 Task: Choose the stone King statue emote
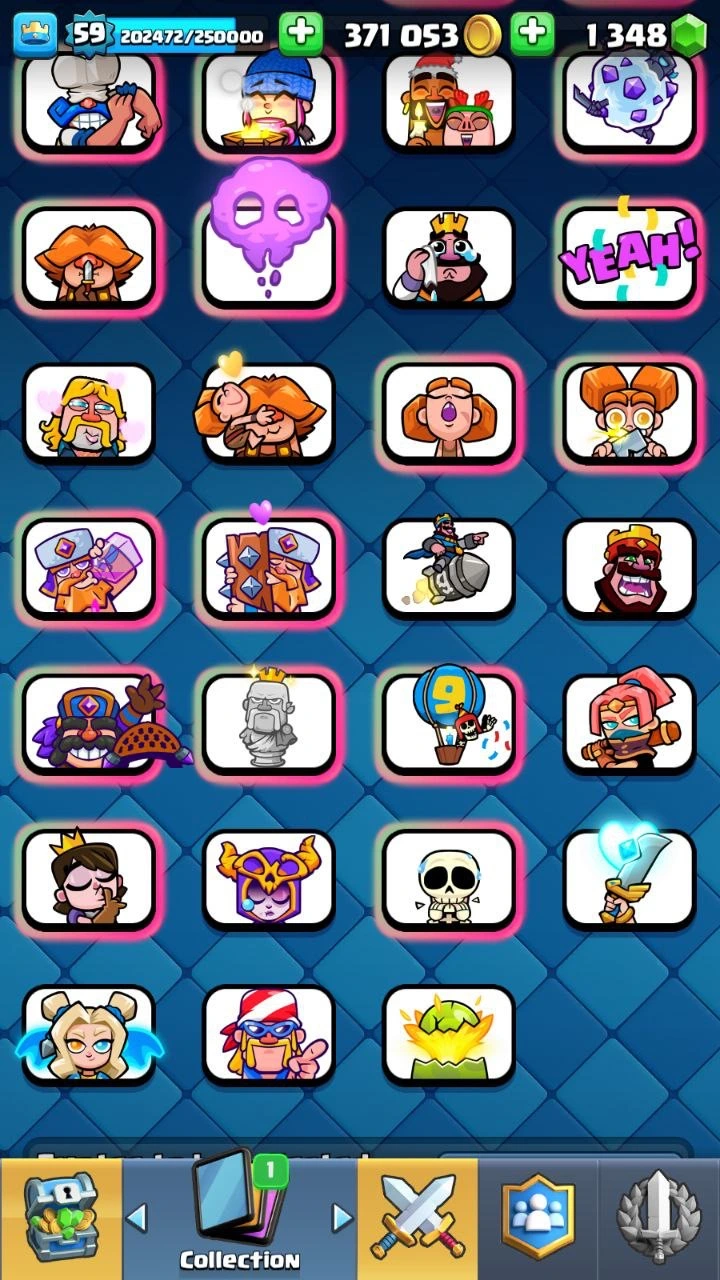pyautogui.click(x=269, y=722)
